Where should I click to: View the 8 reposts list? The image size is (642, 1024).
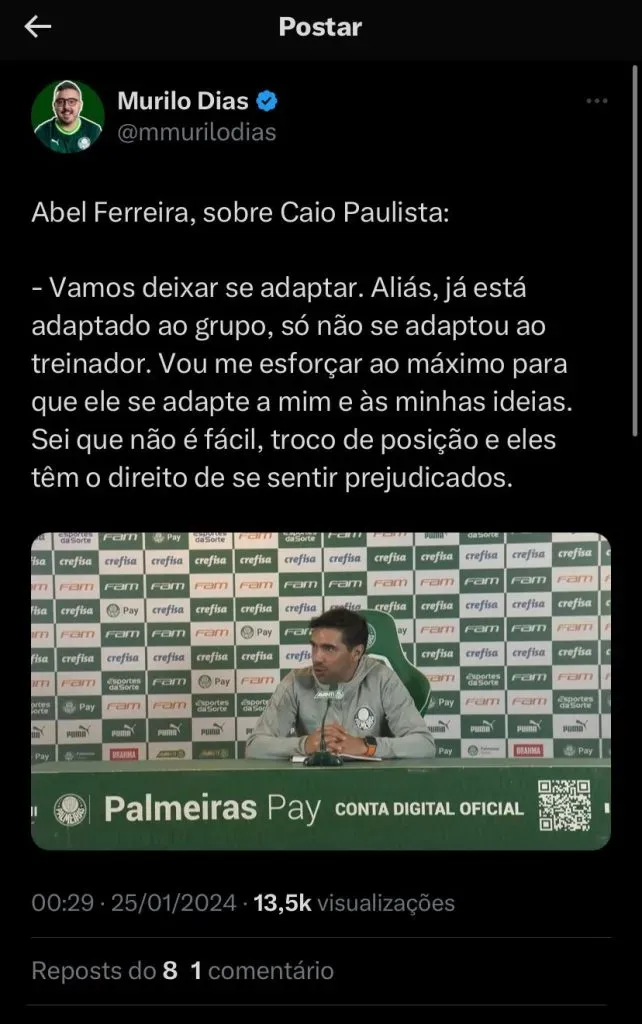click(104, 970)
